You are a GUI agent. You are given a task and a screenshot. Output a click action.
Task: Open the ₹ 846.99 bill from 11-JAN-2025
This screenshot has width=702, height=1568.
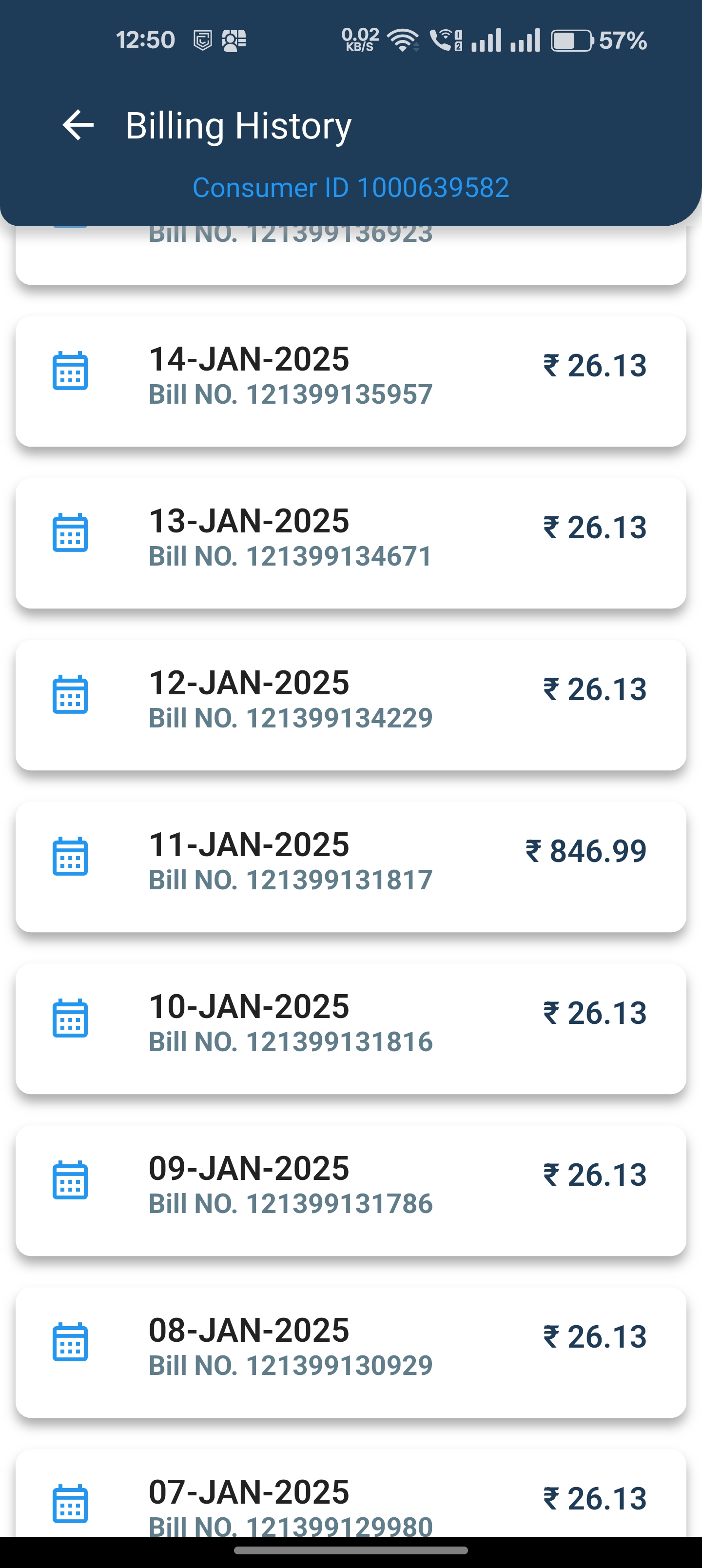click(x=351, y=867)
